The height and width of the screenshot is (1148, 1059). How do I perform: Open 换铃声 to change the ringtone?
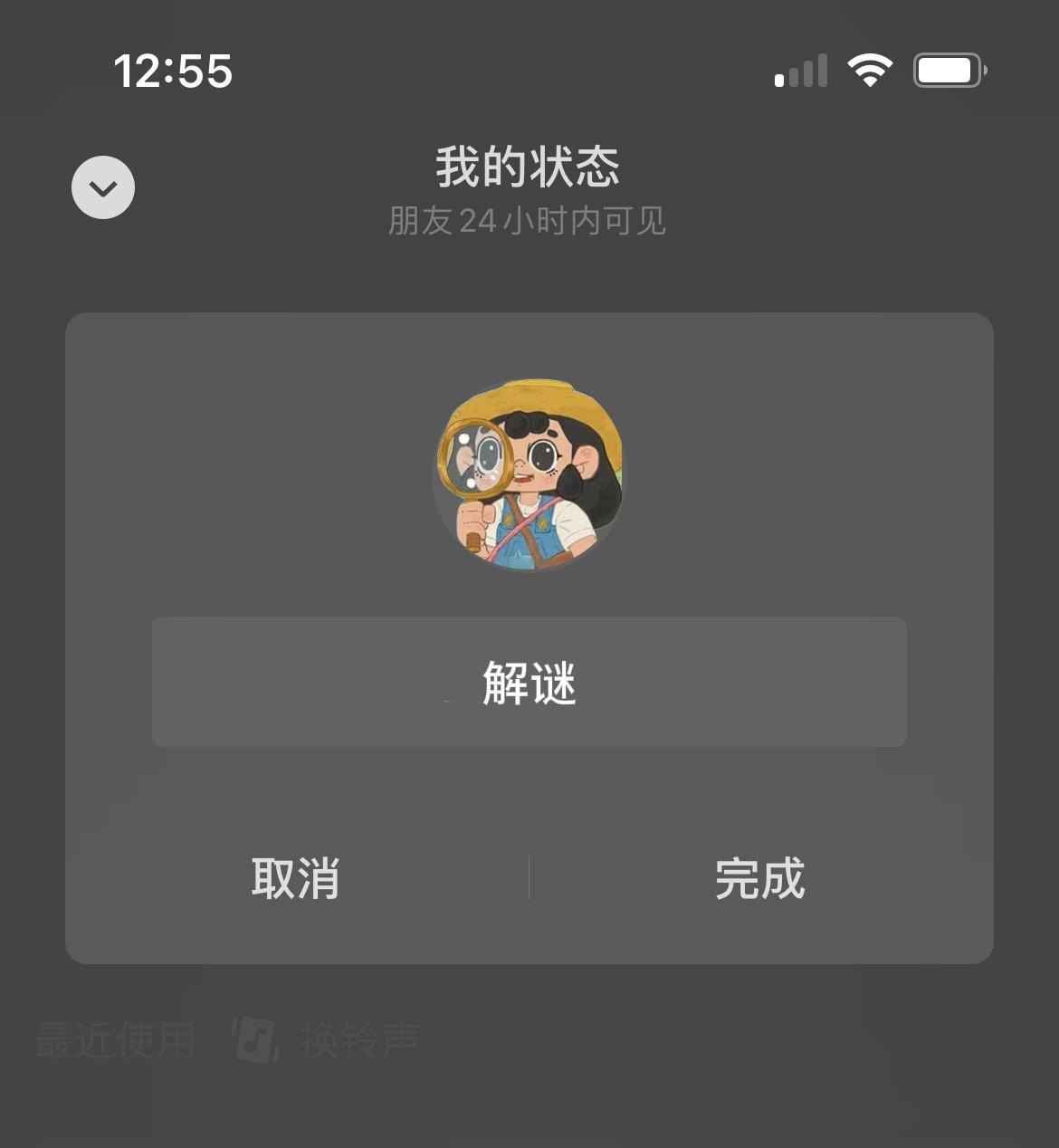(358, 1041)
